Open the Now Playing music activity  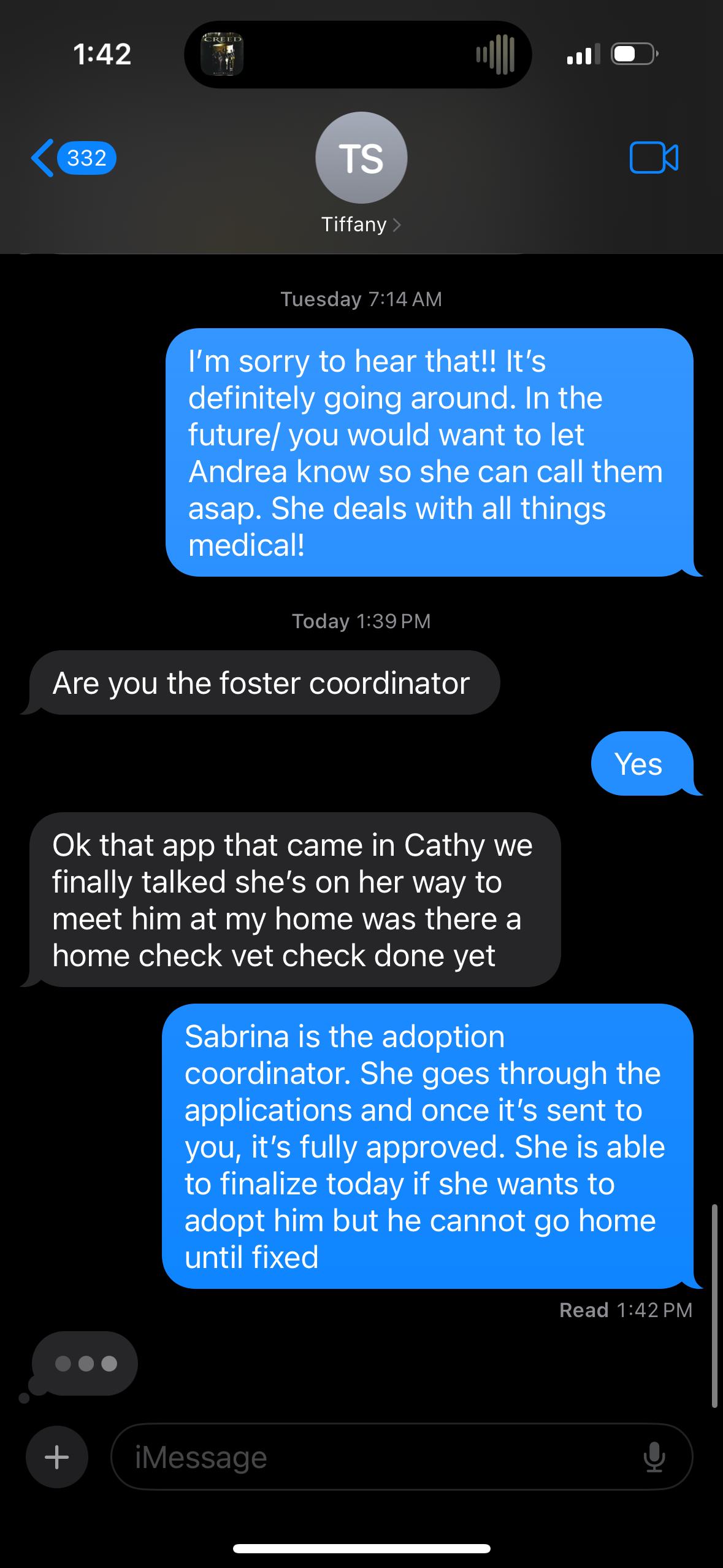tap(223, 55)
